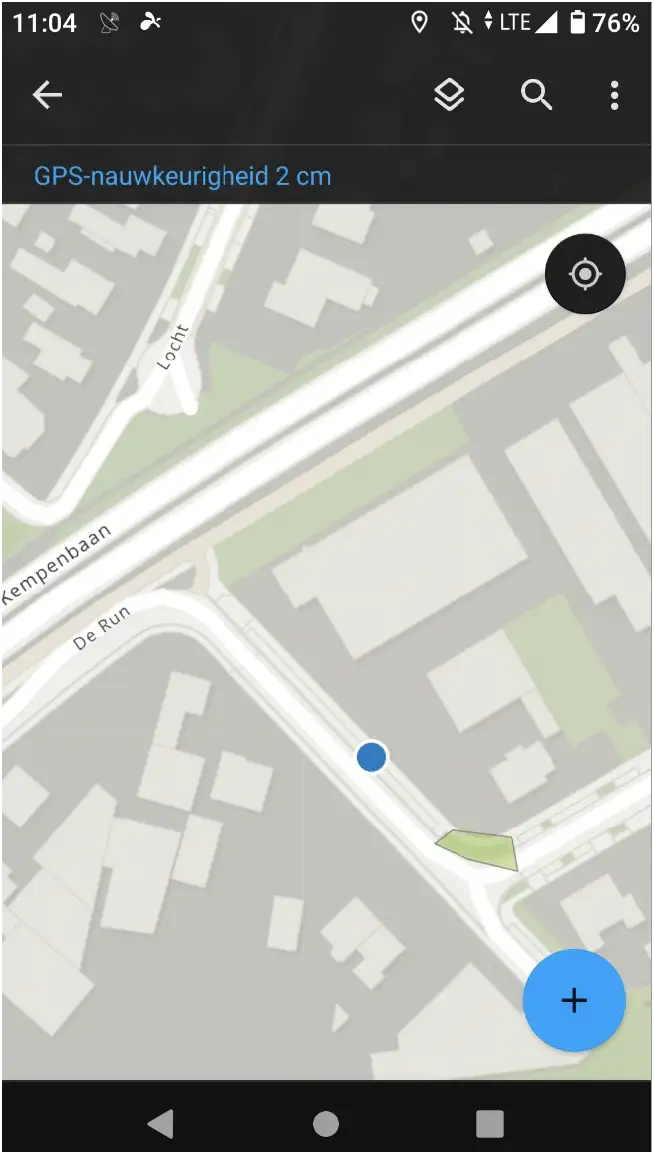654x1154 pixels.
Task: Center the map on my location
Action: pyautogui.click(x=585, y=274)
